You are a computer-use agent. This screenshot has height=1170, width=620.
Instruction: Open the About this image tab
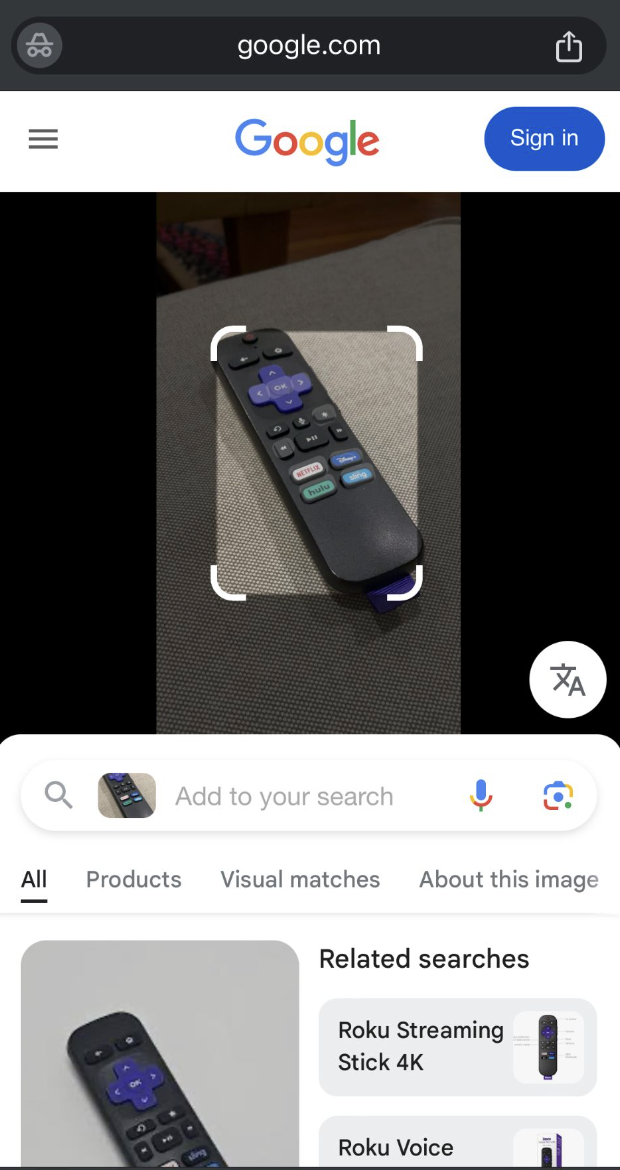[508, 880]
